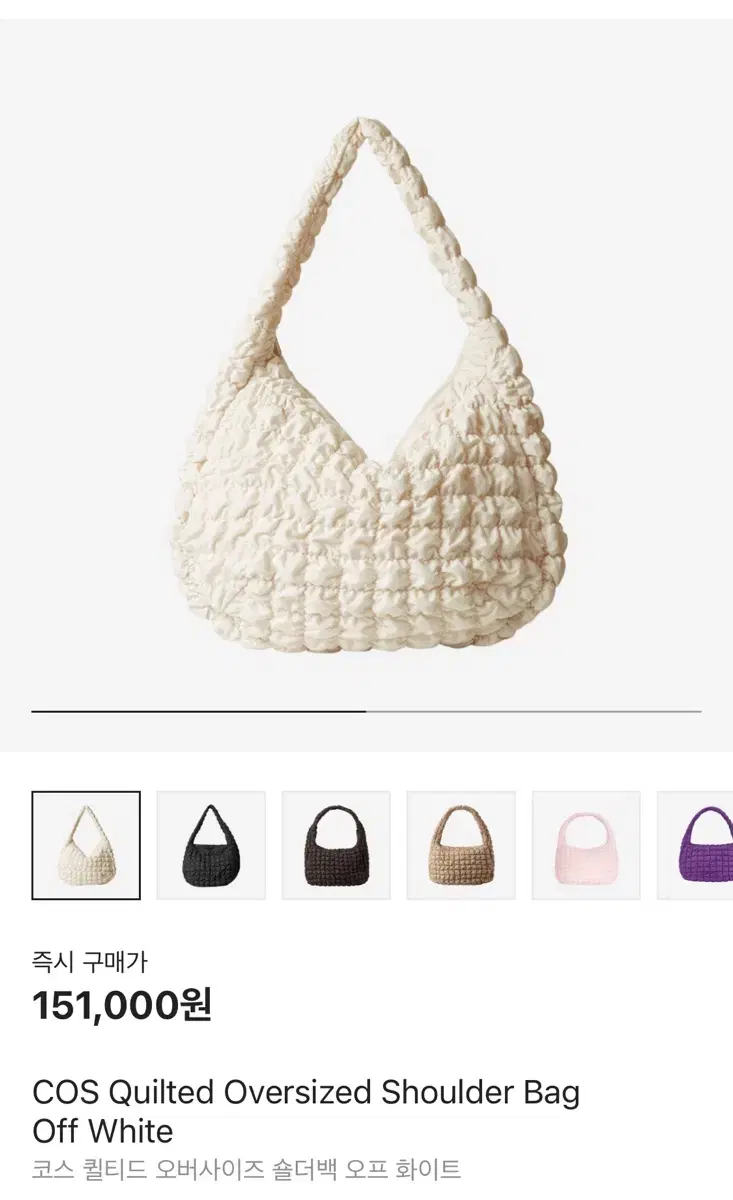The image size is (733, 1200).
Task: Select the fourth tan colored swatch
Action: point(461,843)
